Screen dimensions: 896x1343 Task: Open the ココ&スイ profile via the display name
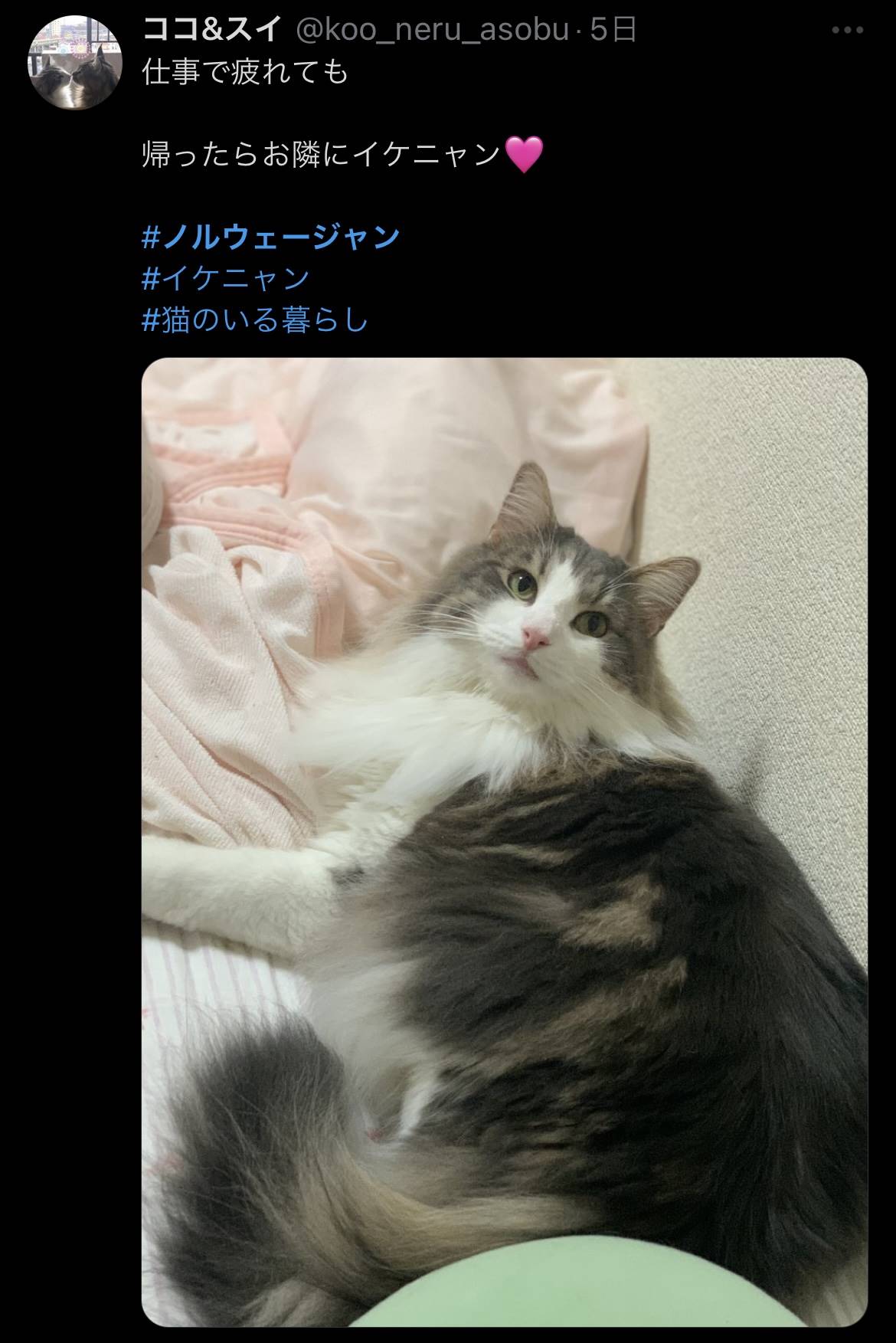coord(212,31)
